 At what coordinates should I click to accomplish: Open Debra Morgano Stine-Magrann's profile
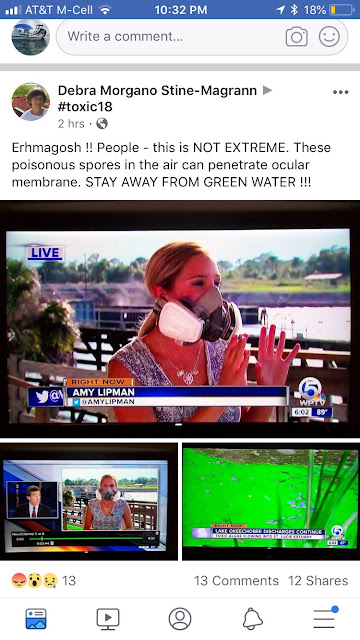point(157,90)
